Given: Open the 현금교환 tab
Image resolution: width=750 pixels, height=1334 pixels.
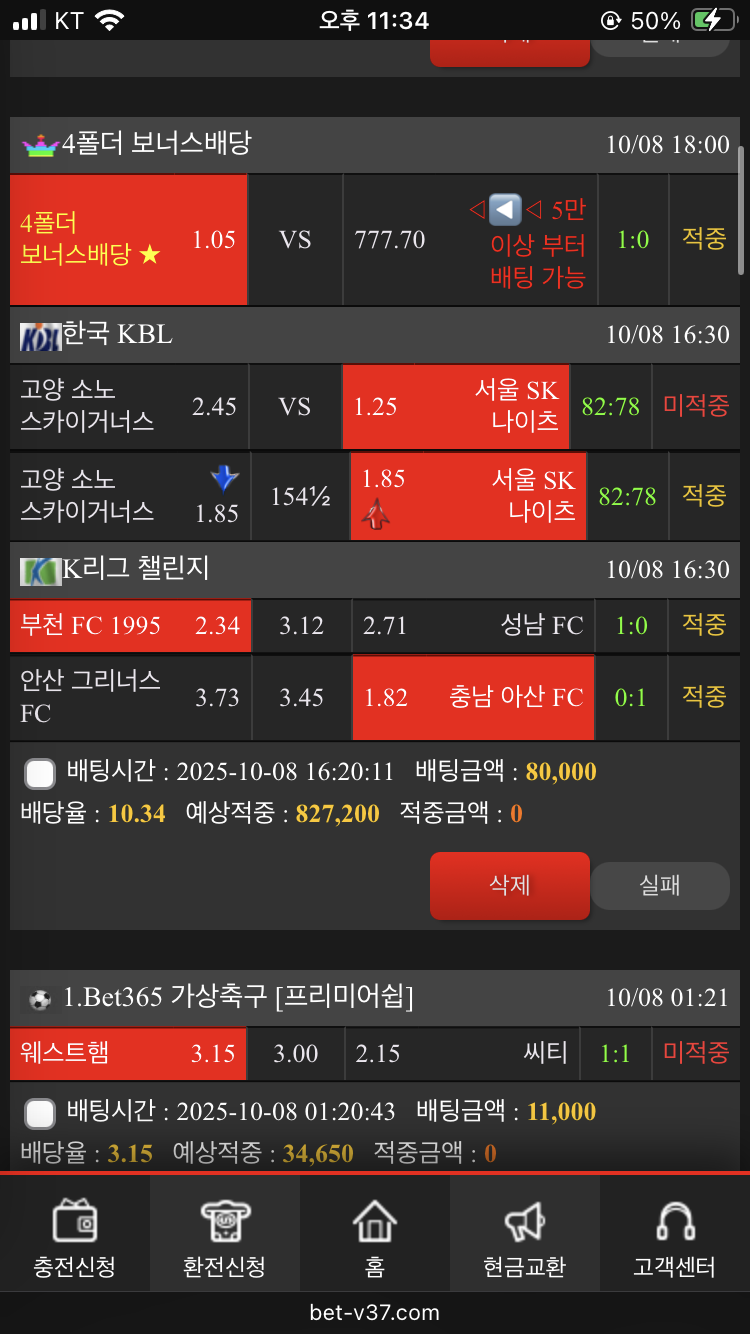Looking at the screenshot, I should [524, 1238].
